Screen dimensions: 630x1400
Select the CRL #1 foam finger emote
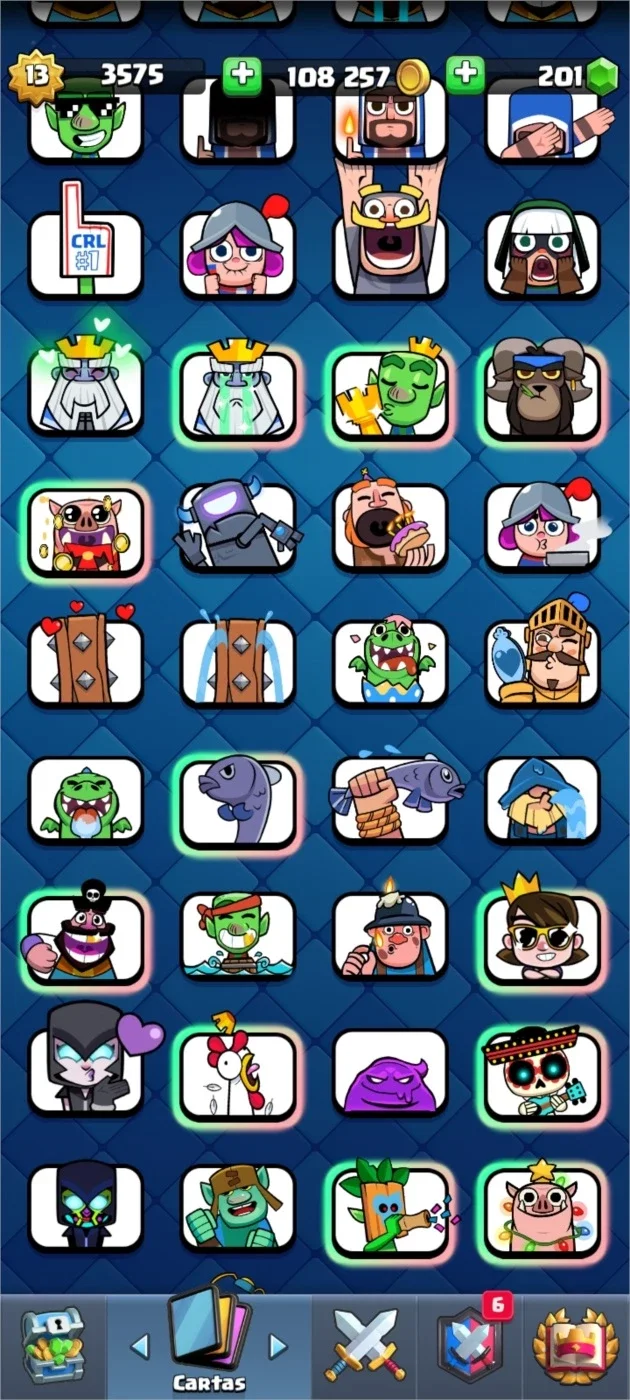(x=86, y=241)
